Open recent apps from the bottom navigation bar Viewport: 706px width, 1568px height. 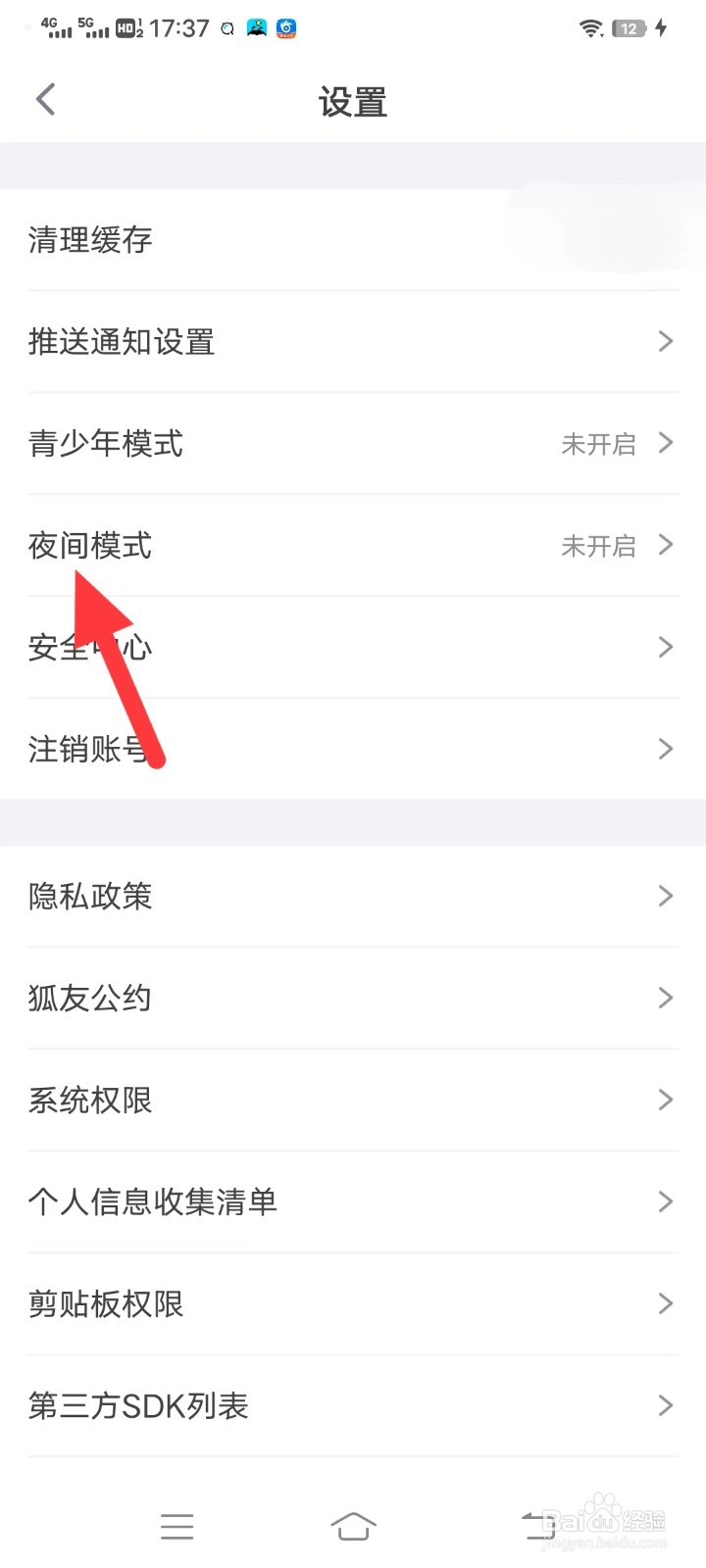(x=176, y=1525)
